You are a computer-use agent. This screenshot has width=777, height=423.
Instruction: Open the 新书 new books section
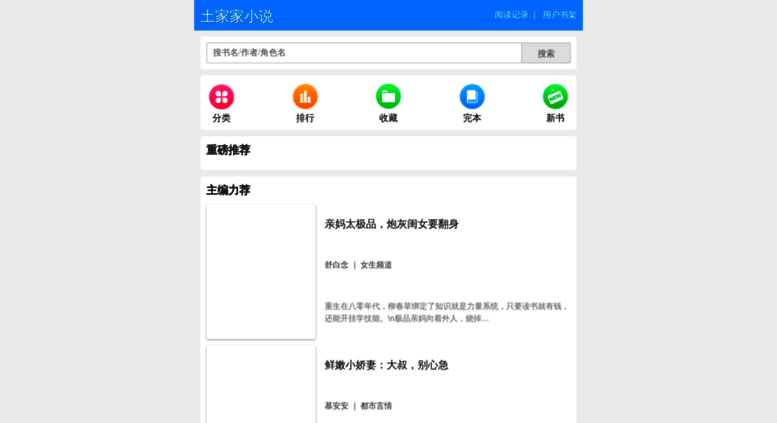click(555, 103)
